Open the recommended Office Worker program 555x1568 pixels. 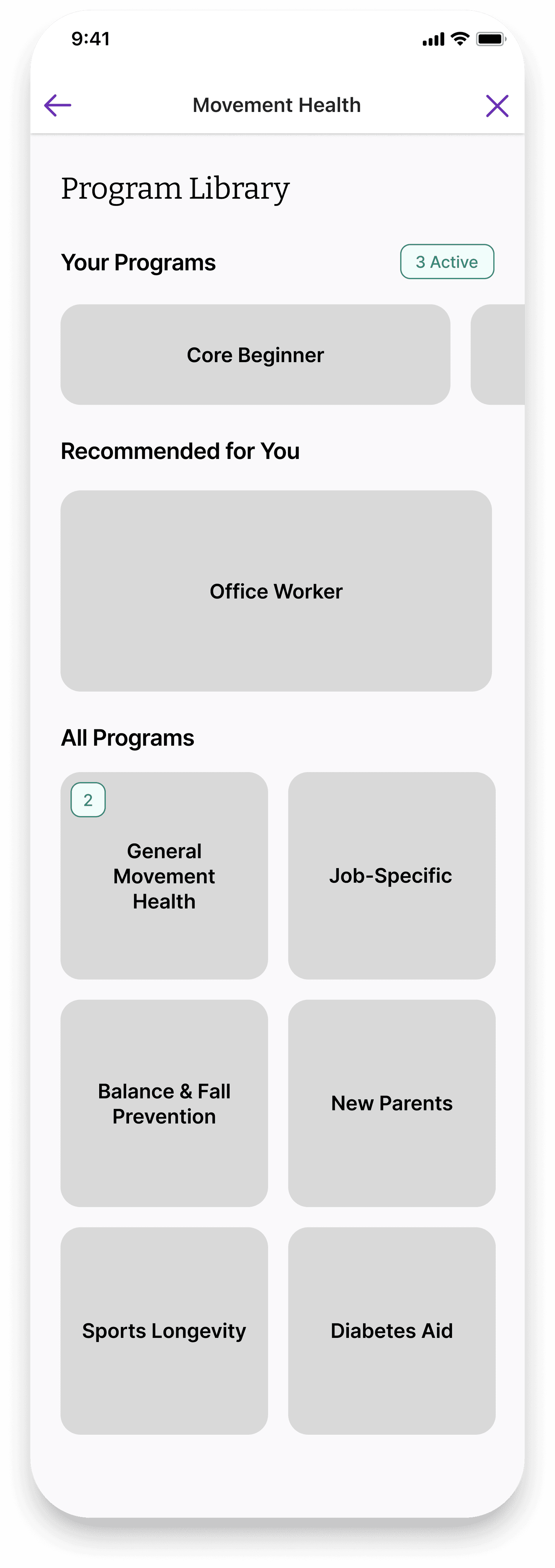pyautogui.click(x=276, y=591)
